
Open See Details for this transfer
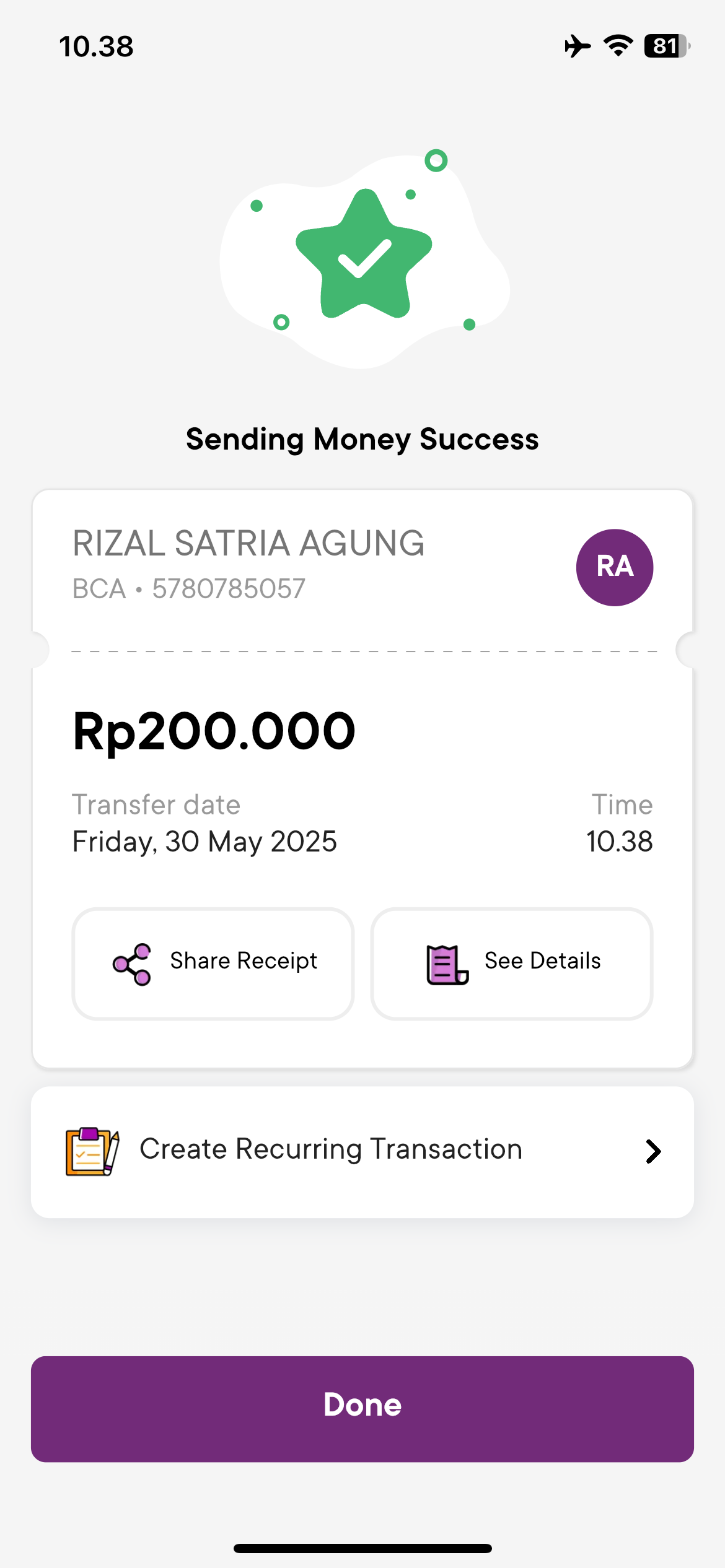[512, 963]
